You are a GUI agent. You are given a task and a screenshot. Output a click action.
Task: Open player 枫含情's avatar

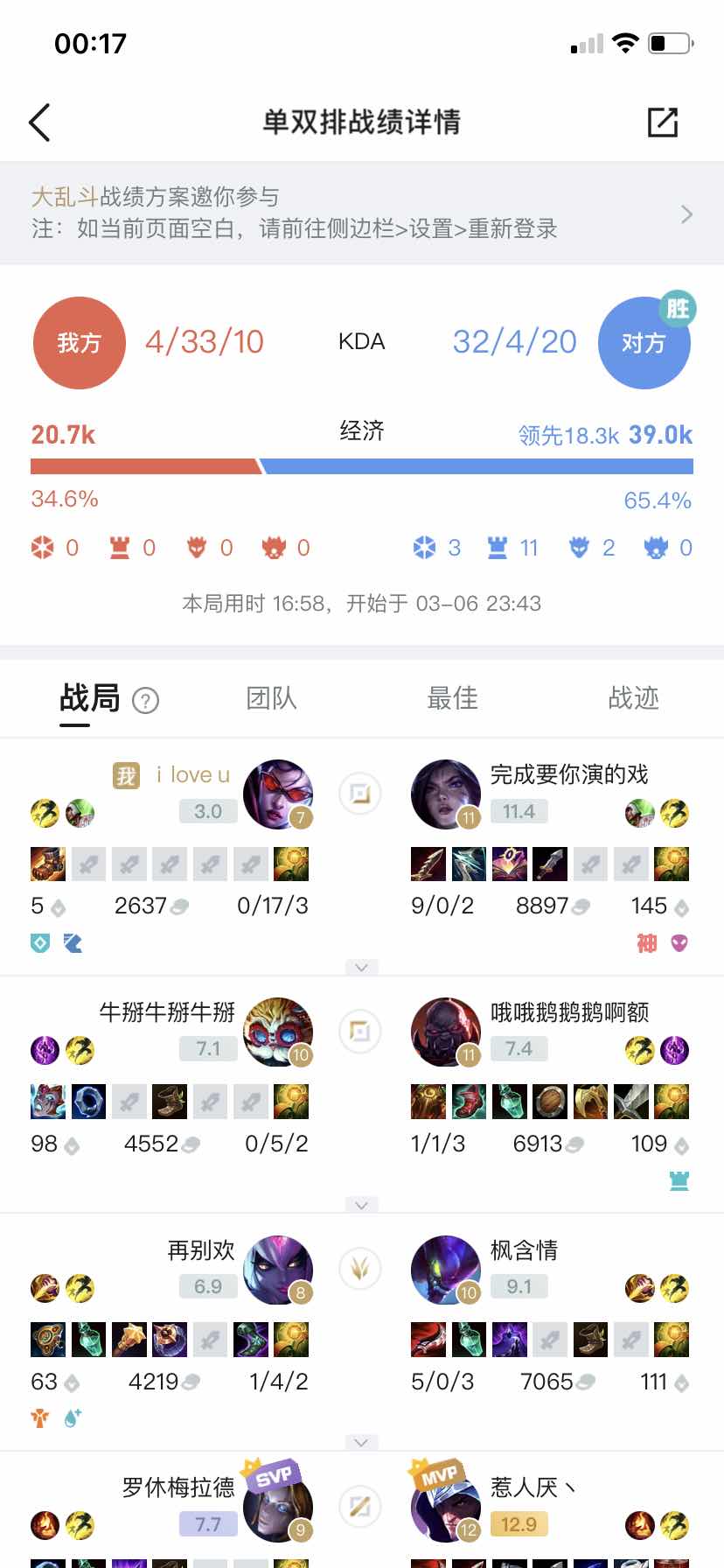coord(446,1270)
